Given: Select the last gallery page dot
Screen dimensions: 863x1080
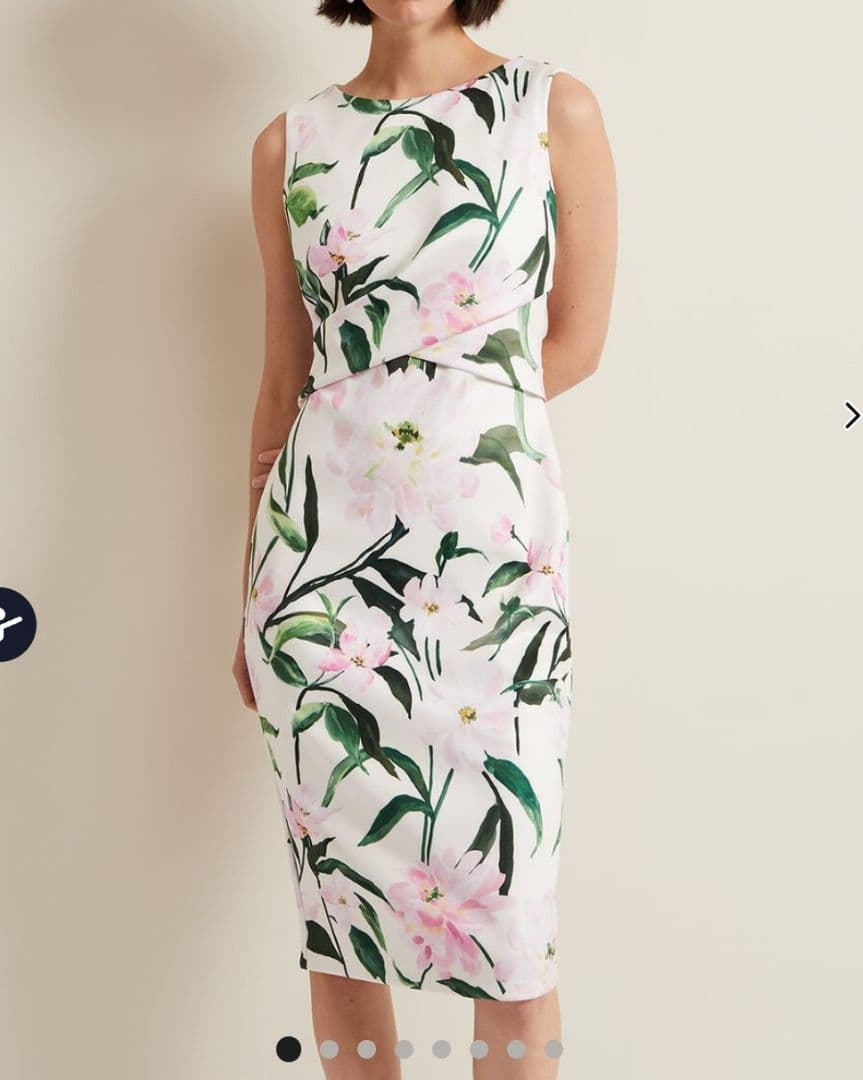Looking at the screenshot, I should click(553, 1049).
